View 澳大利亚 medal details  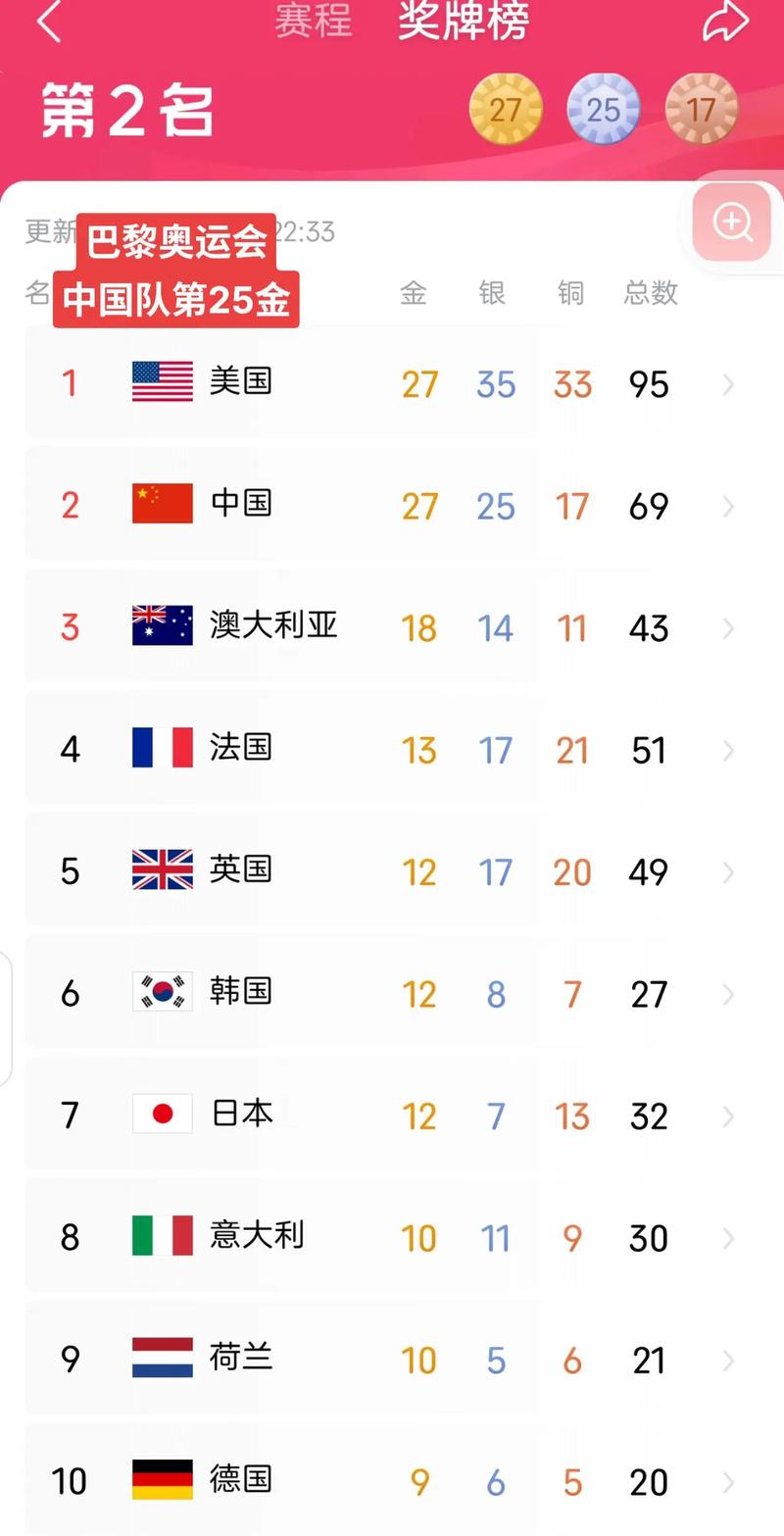coord(392,626)
